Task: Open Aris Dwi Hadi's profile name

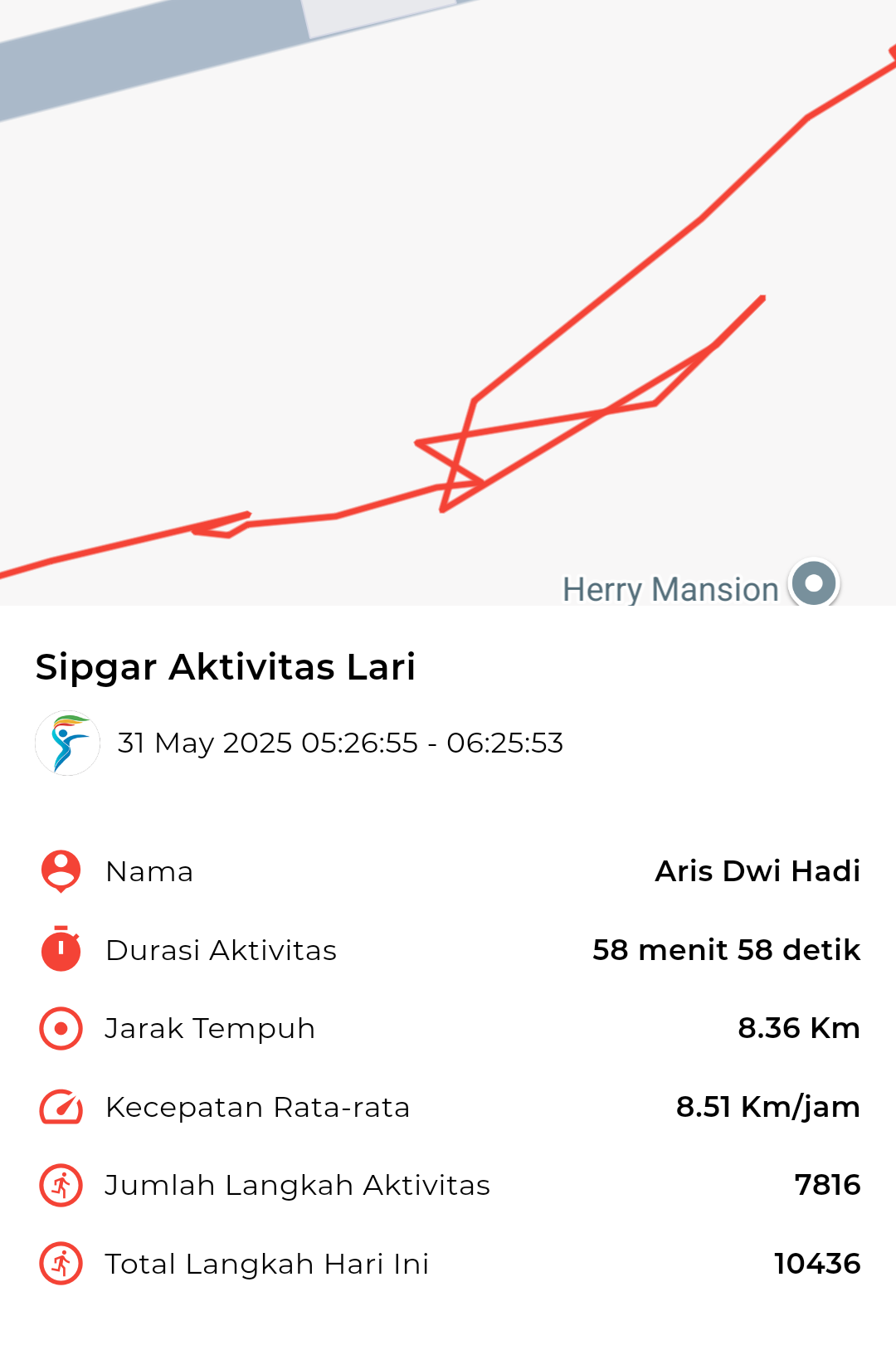Action: (x=758, y=871)
